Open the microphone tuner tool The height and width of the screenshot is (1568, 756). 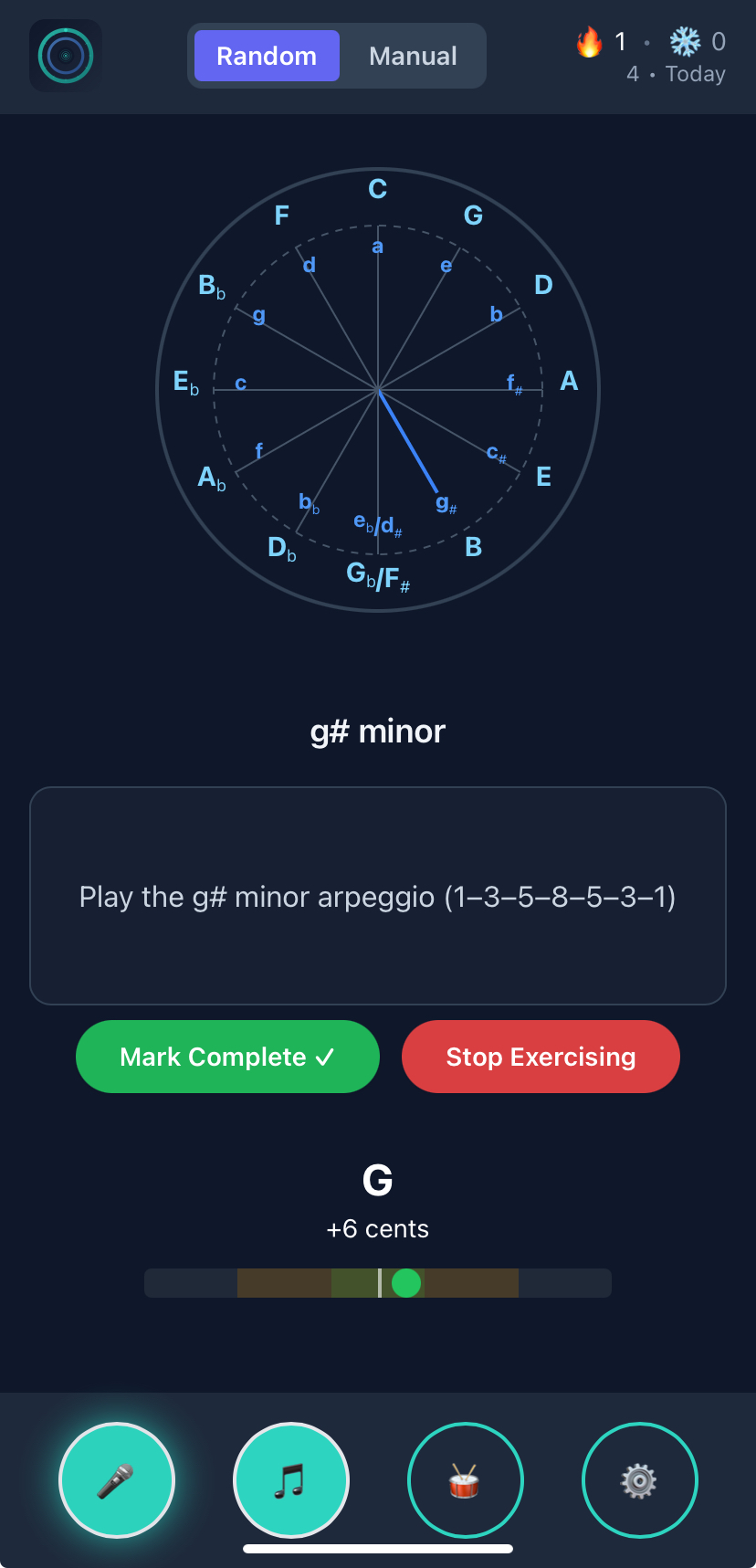[x=117, y=1479]
